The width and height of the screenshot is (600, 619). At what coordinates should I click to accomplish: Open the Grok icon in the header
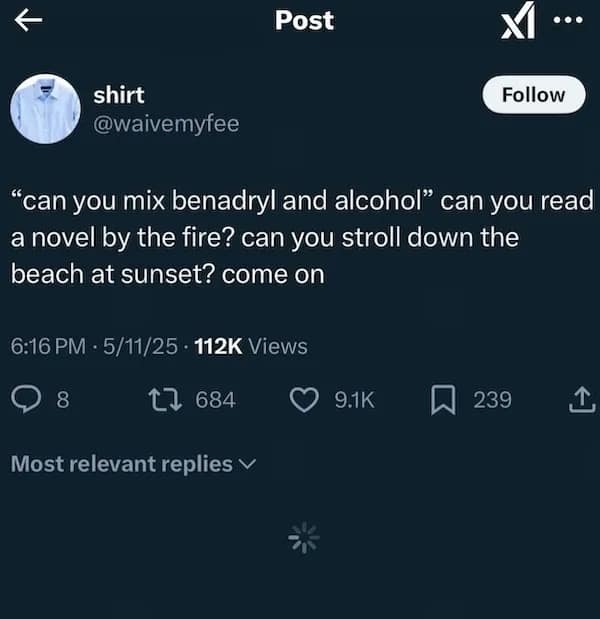click(x=517, y=21)
